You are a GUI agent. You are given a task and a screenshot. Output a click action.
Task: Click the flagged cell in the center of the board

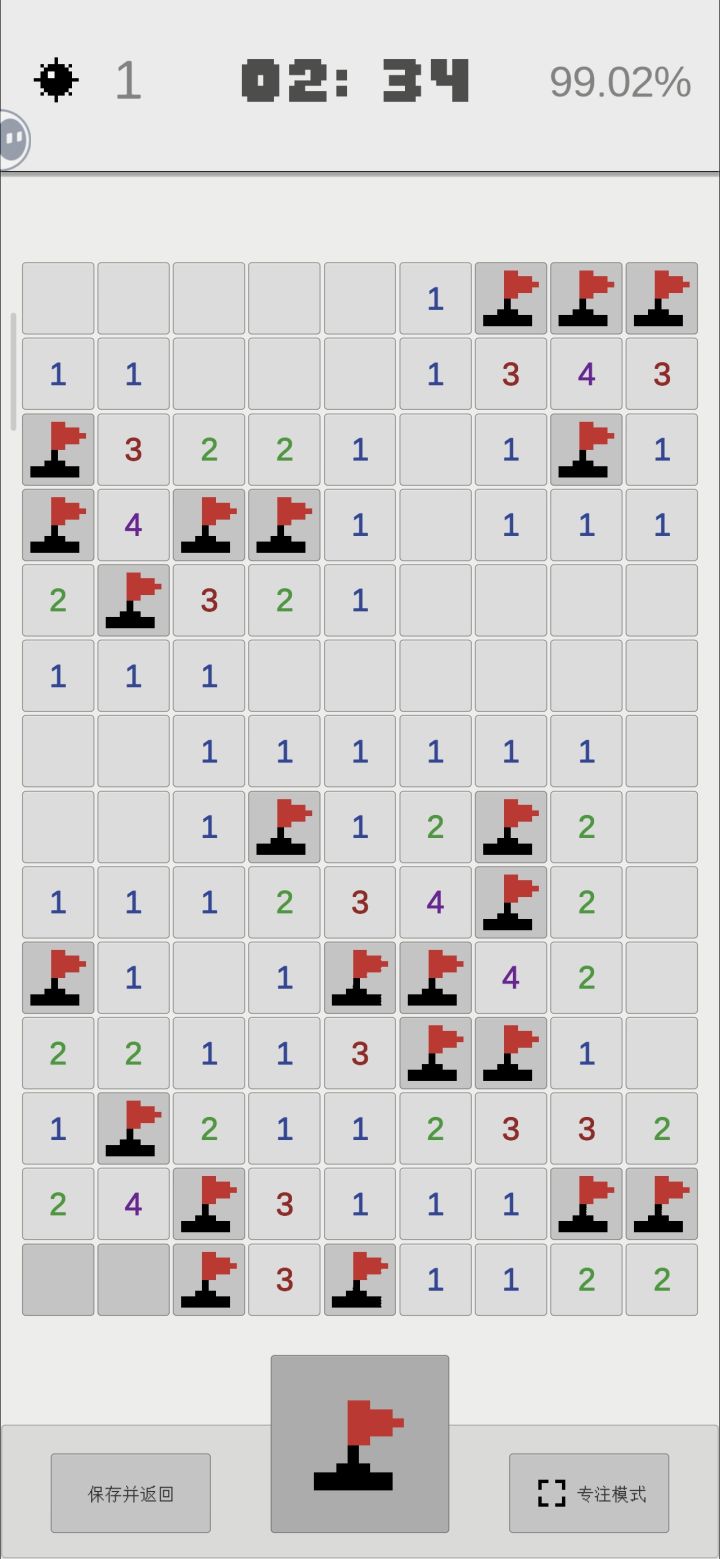point(284,826)
